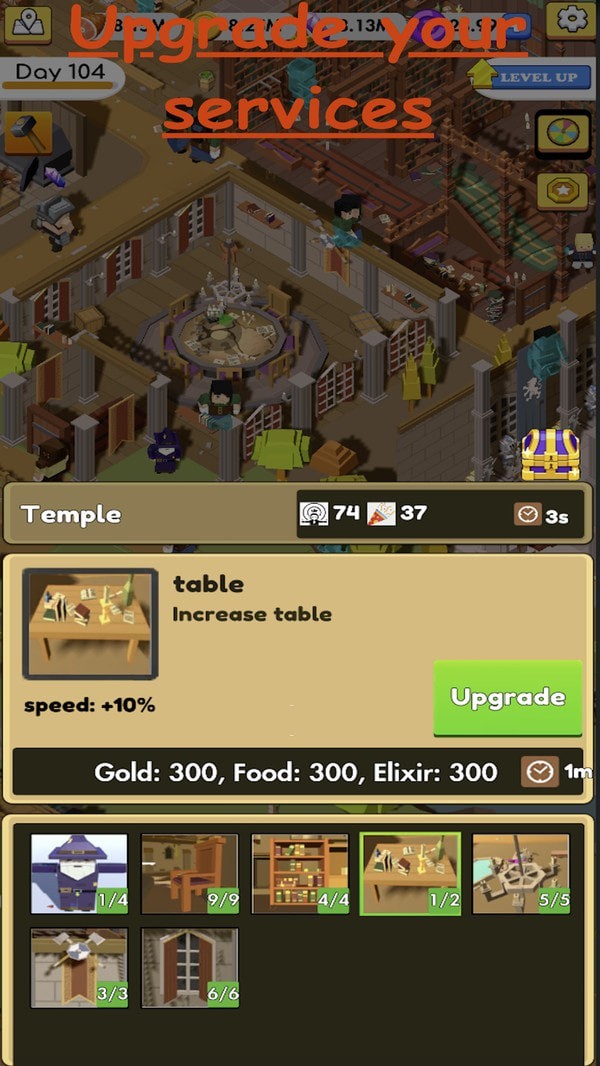Open the color wheel spin icon
Image resolution: width=600 pixels, height=1066 pixels.
click(562, 133)
